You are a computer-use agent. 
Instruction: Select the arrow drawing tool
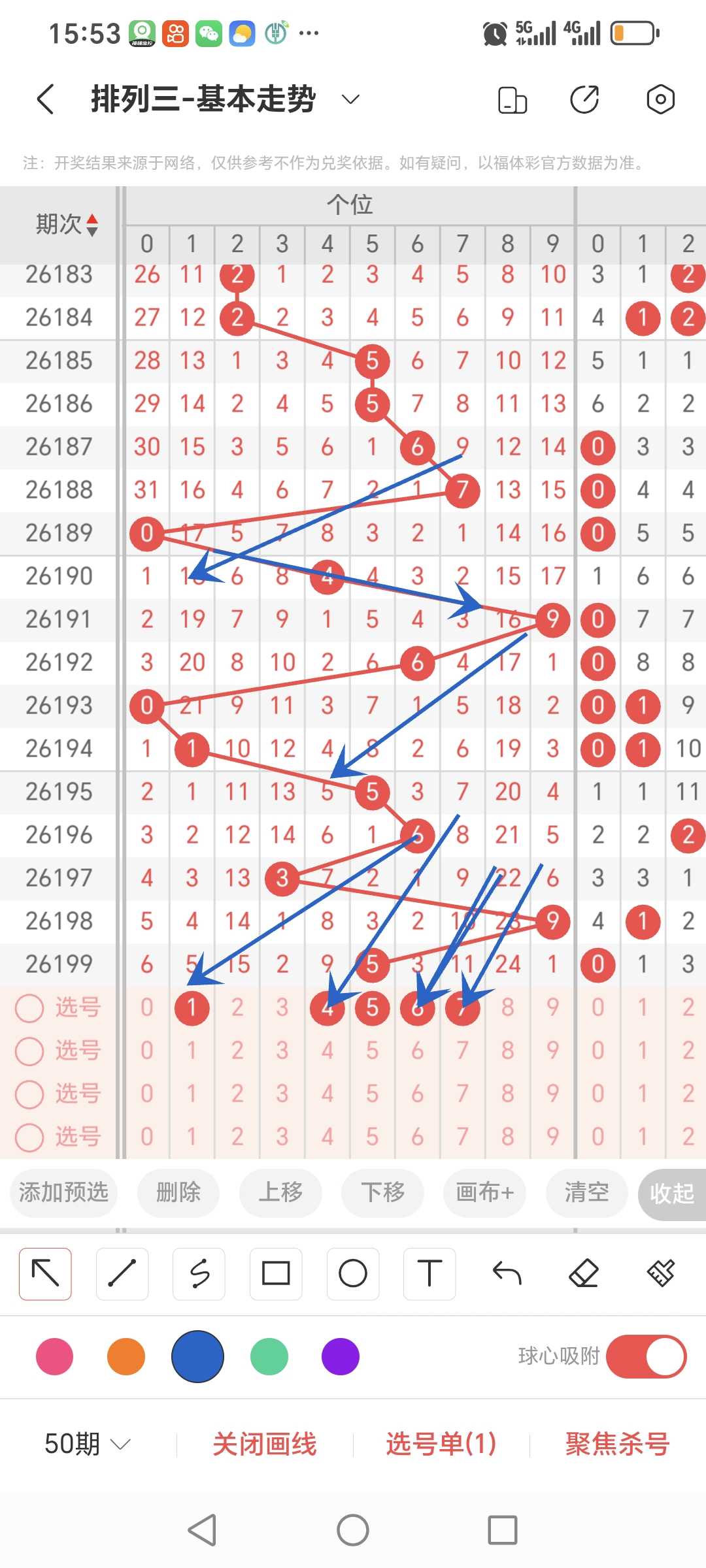pos(45,1273)
